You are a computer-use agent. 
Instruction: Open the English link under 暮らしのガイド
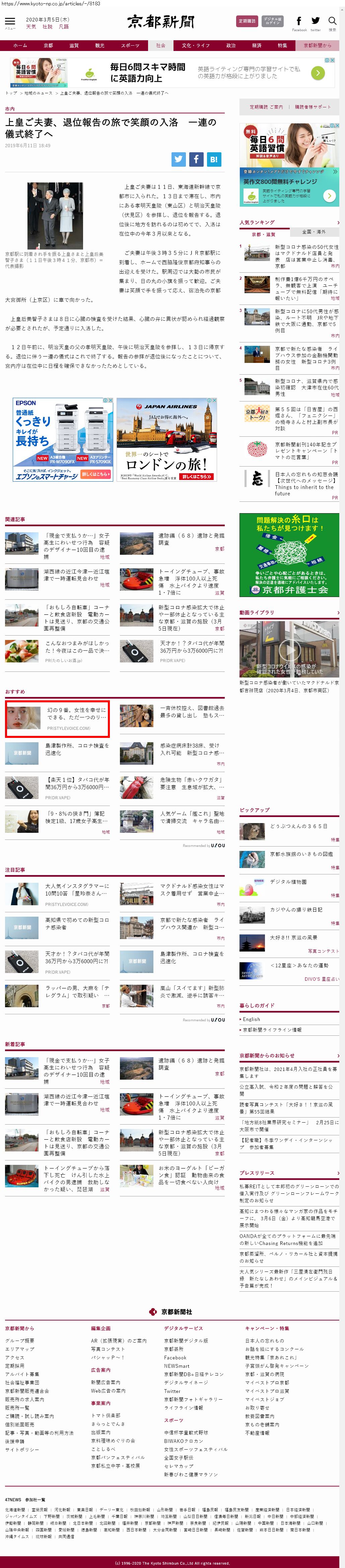(252, 1019)
